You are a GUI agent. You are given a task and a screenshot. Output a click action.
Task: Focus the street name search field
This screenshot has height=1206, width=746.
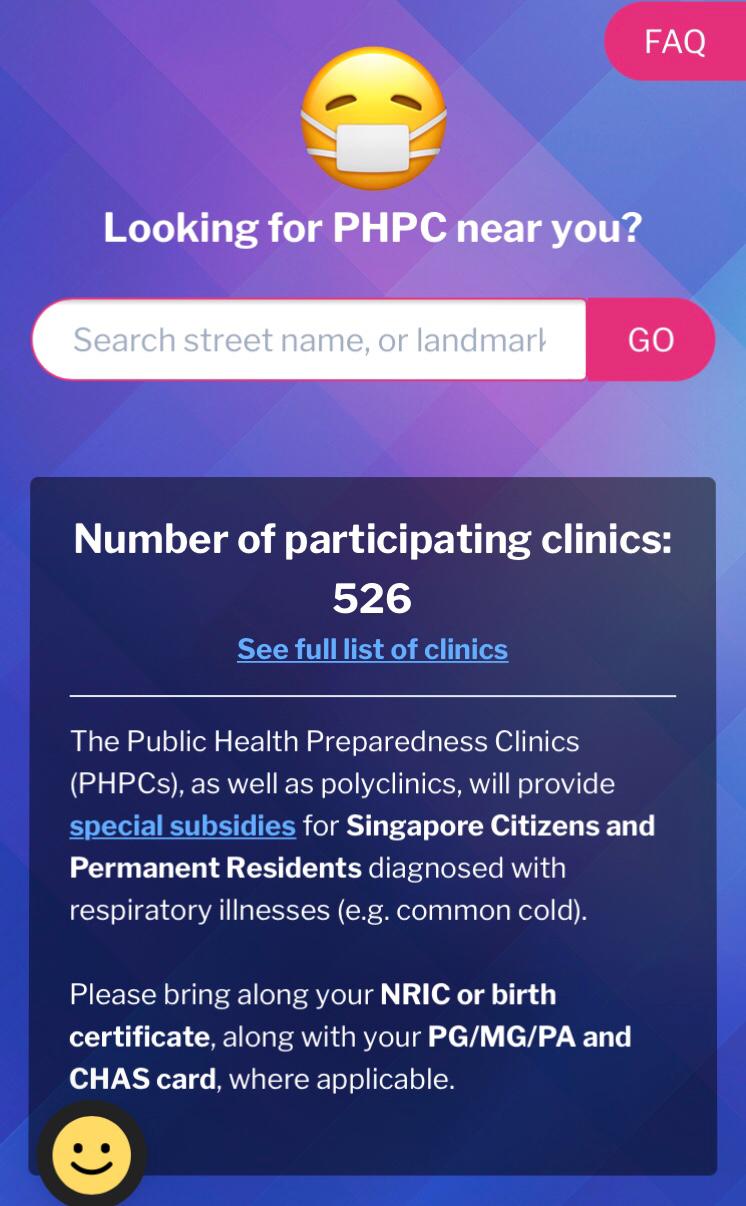(309, 340)
